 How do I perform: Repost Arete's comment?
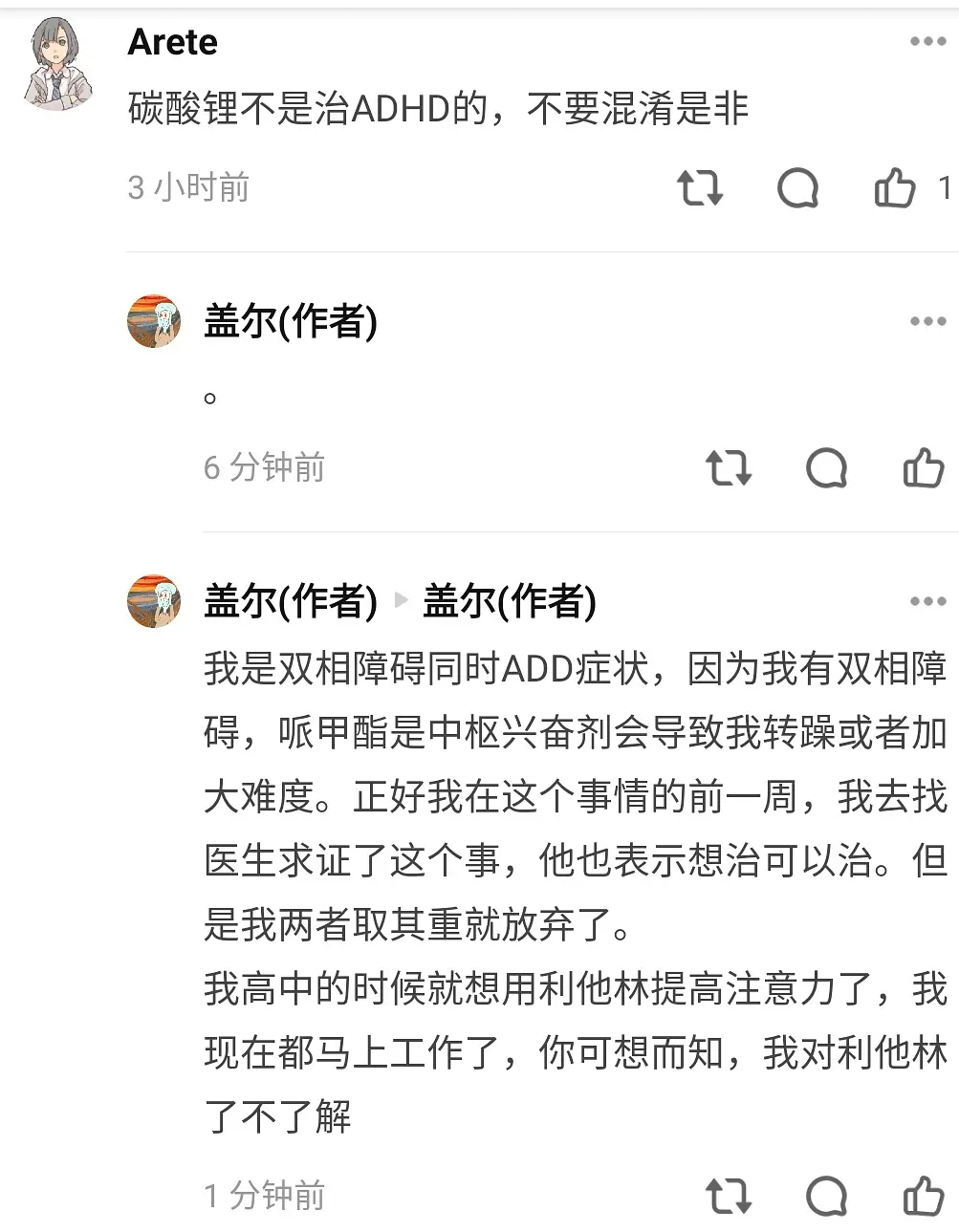click(700, 188)
